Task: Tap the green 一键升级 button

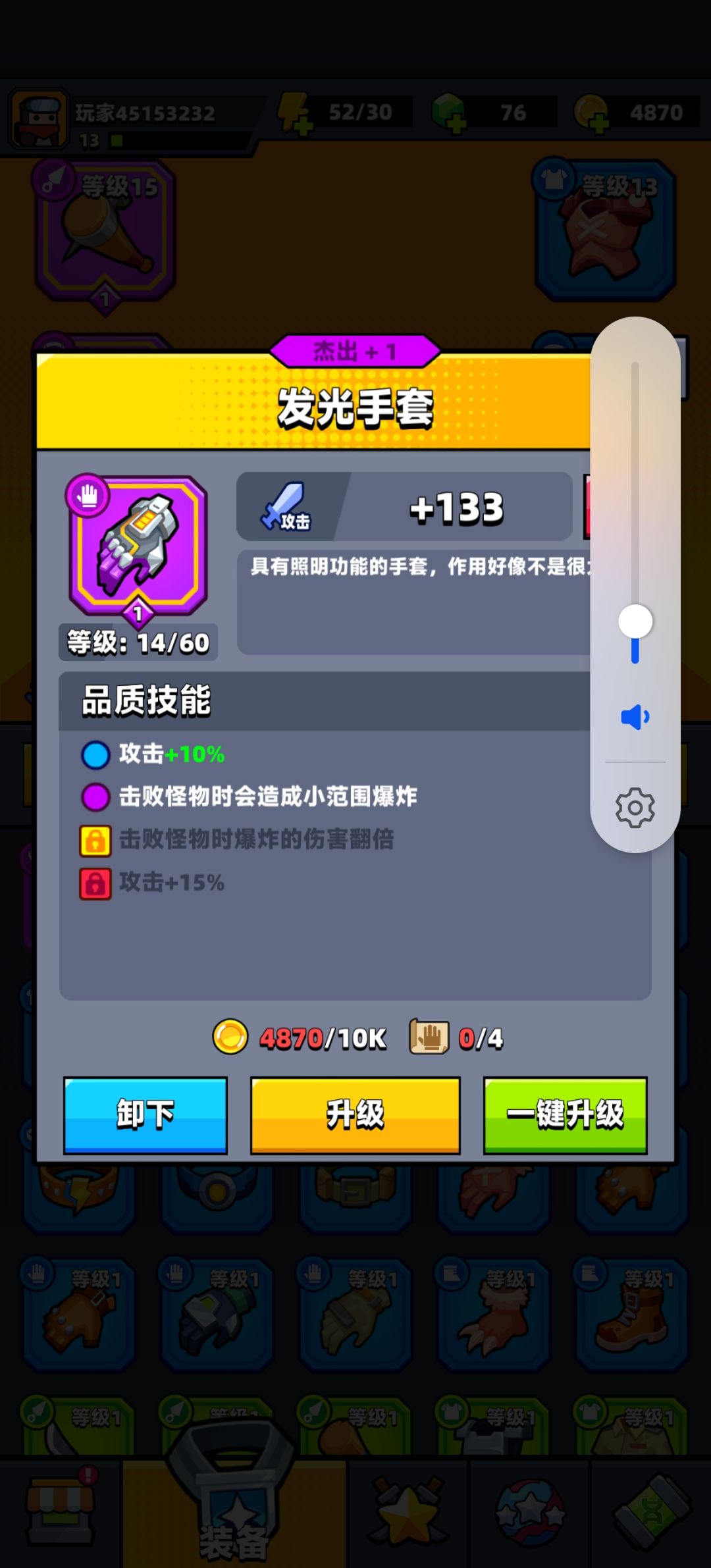Action: click(x=565, y=1115)
